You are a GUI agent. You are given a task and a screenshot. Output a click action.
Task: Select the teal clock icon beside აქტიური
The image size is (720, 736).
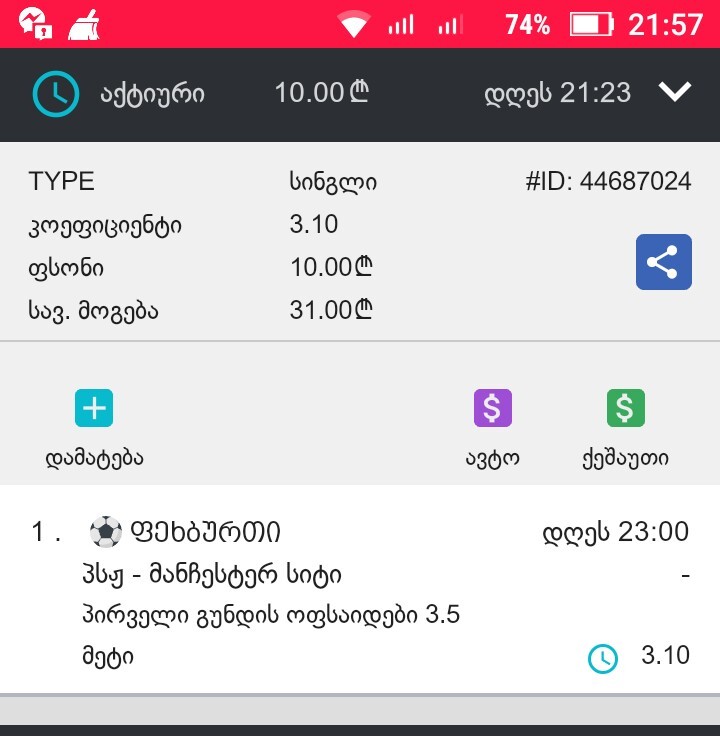click(x=55, y=93)
